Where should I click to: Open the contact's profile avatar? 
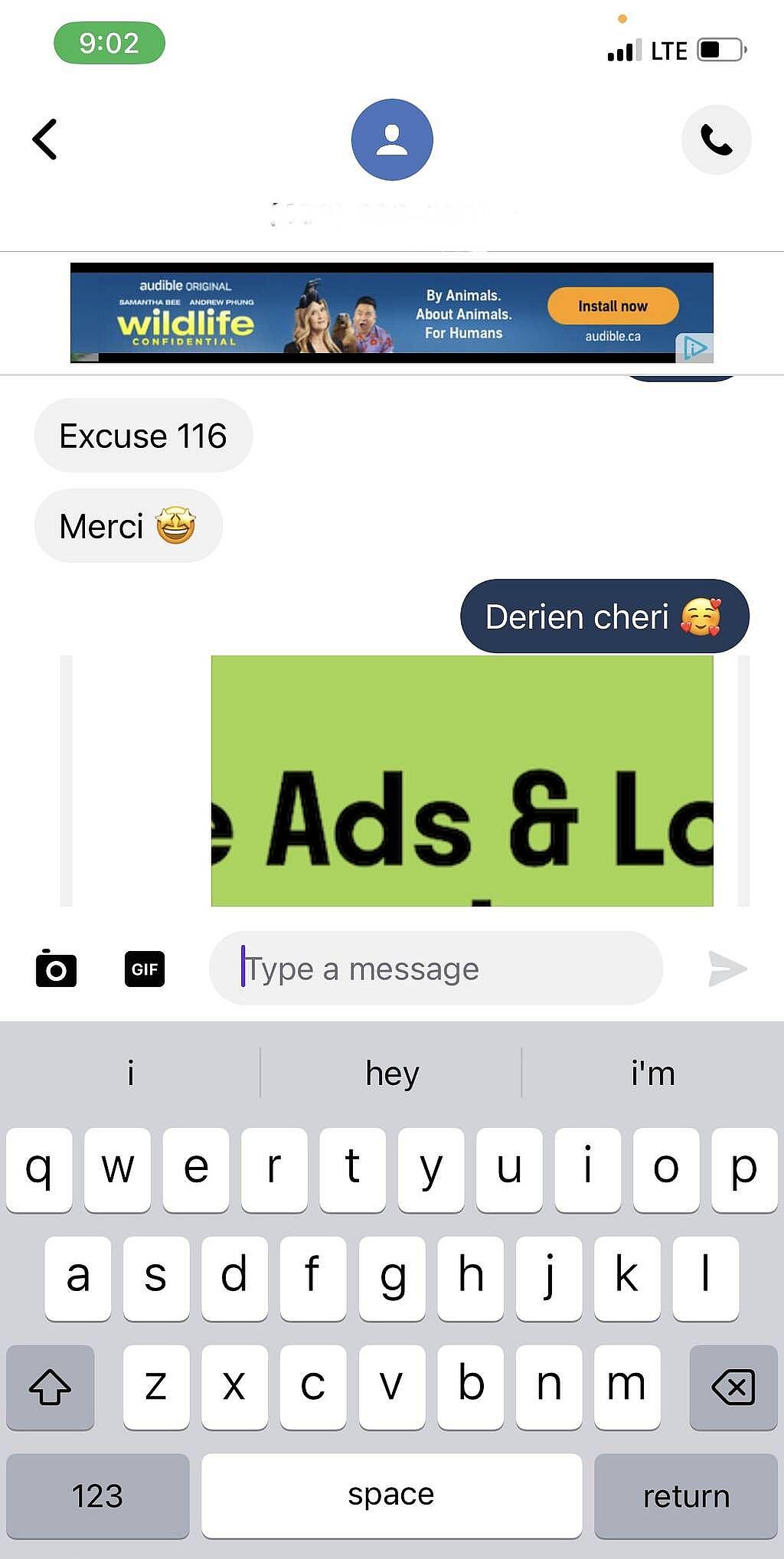pos(392,139)
